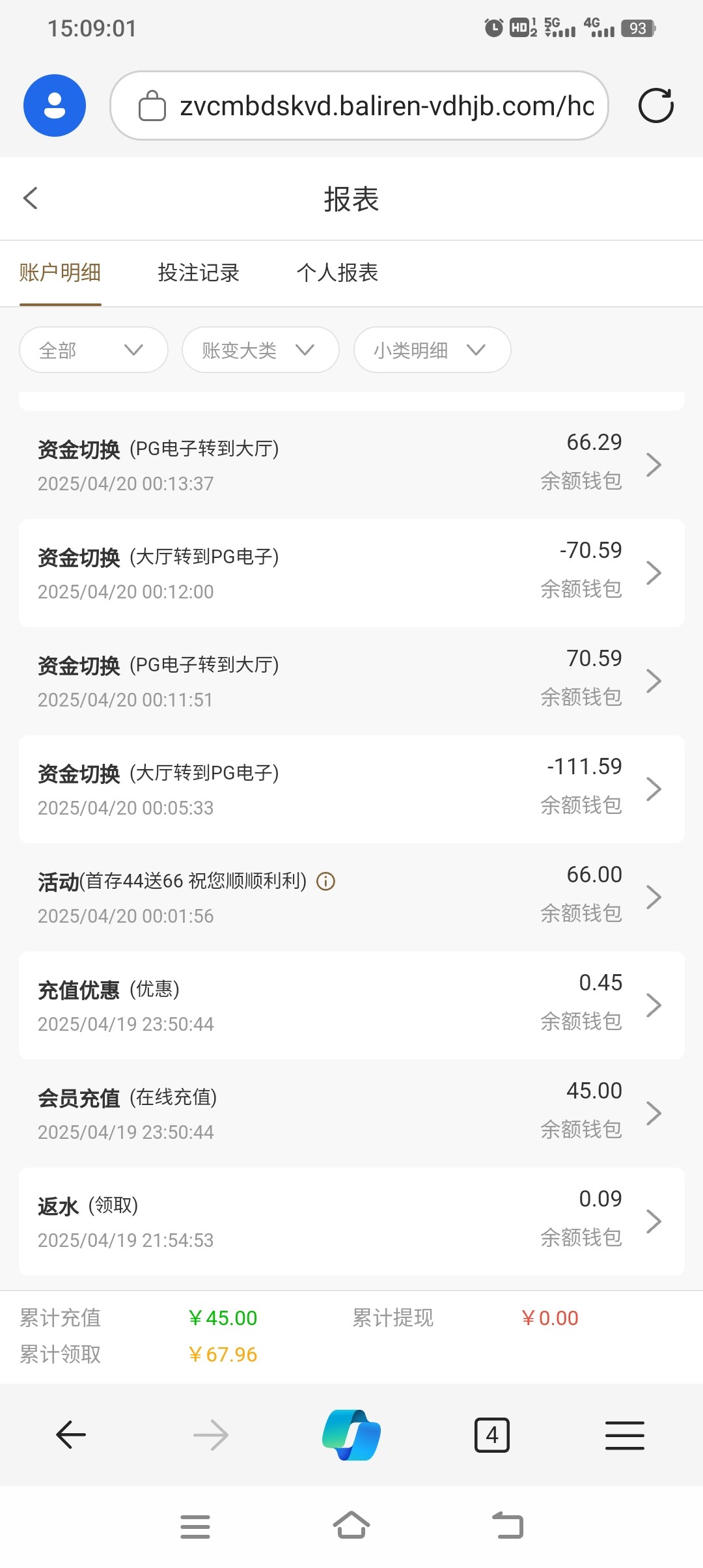Expand the 全部 dropdown filter
Viewport: 703px width, 1568px height.
click(x=94, y=350)
